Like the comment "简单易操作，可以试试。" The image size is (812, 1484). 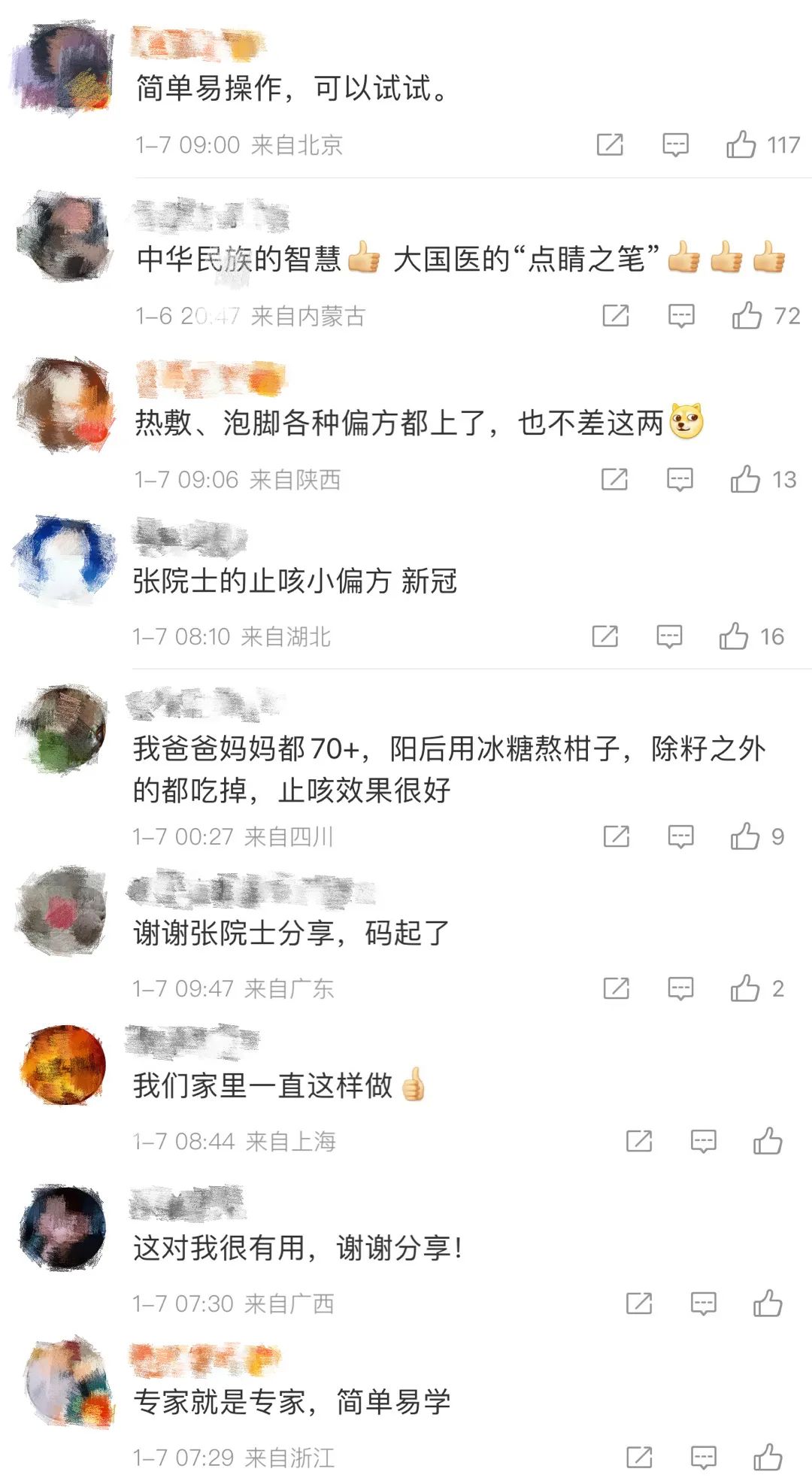(x=741, y=144)
